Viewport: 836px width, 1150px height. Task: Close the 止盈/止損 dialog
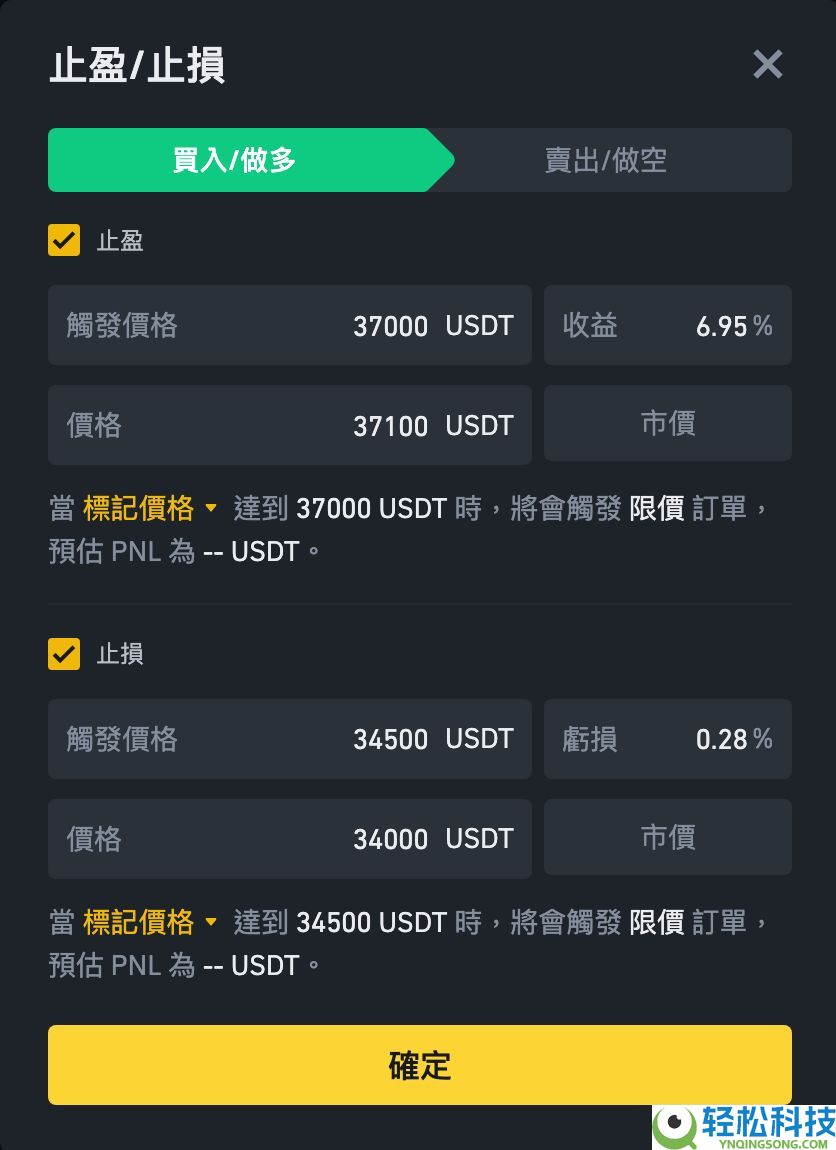(768, 64)
